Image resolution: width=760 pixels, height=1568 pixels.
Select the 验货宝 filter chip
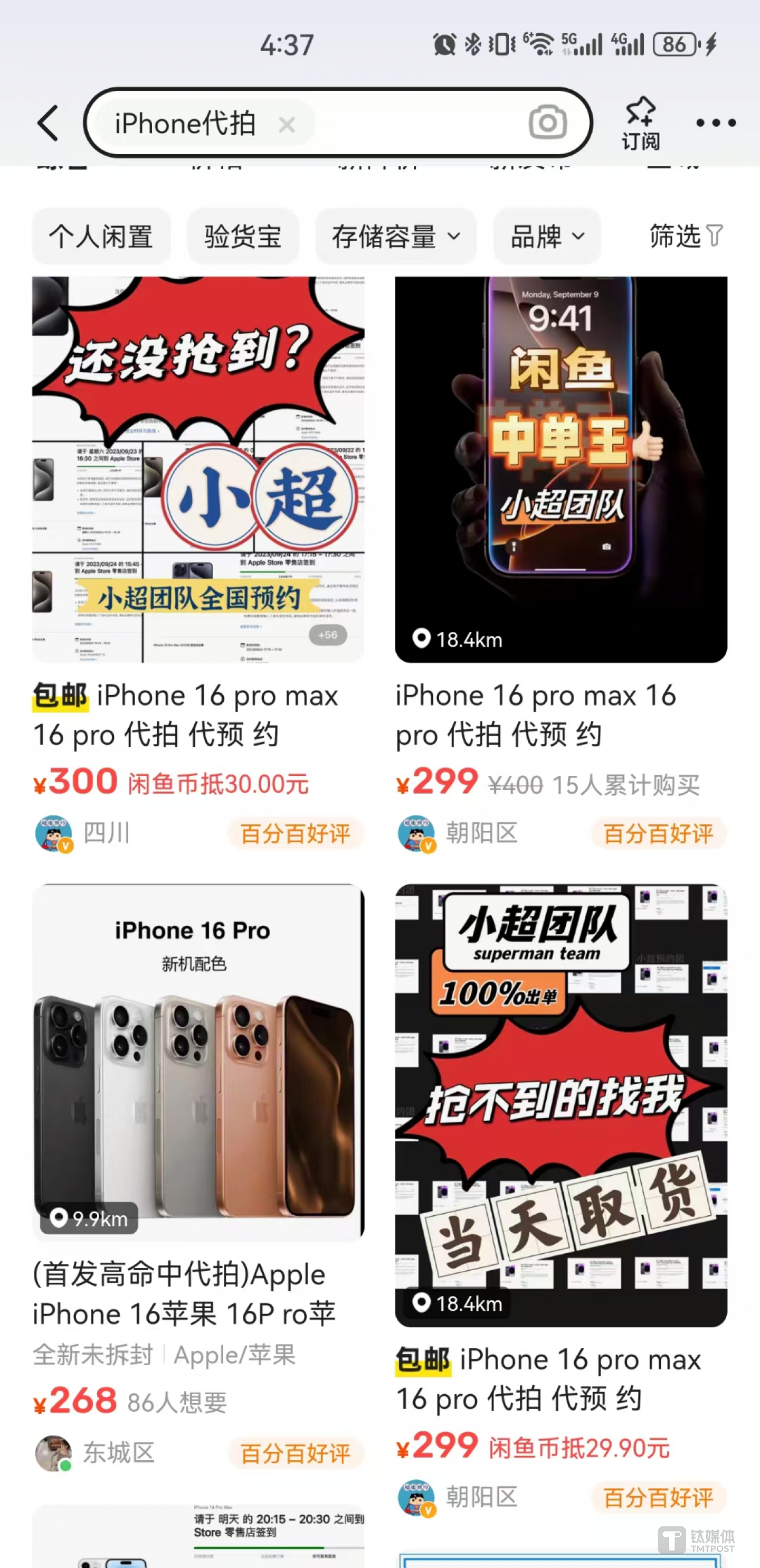click(x=243, y=236)
